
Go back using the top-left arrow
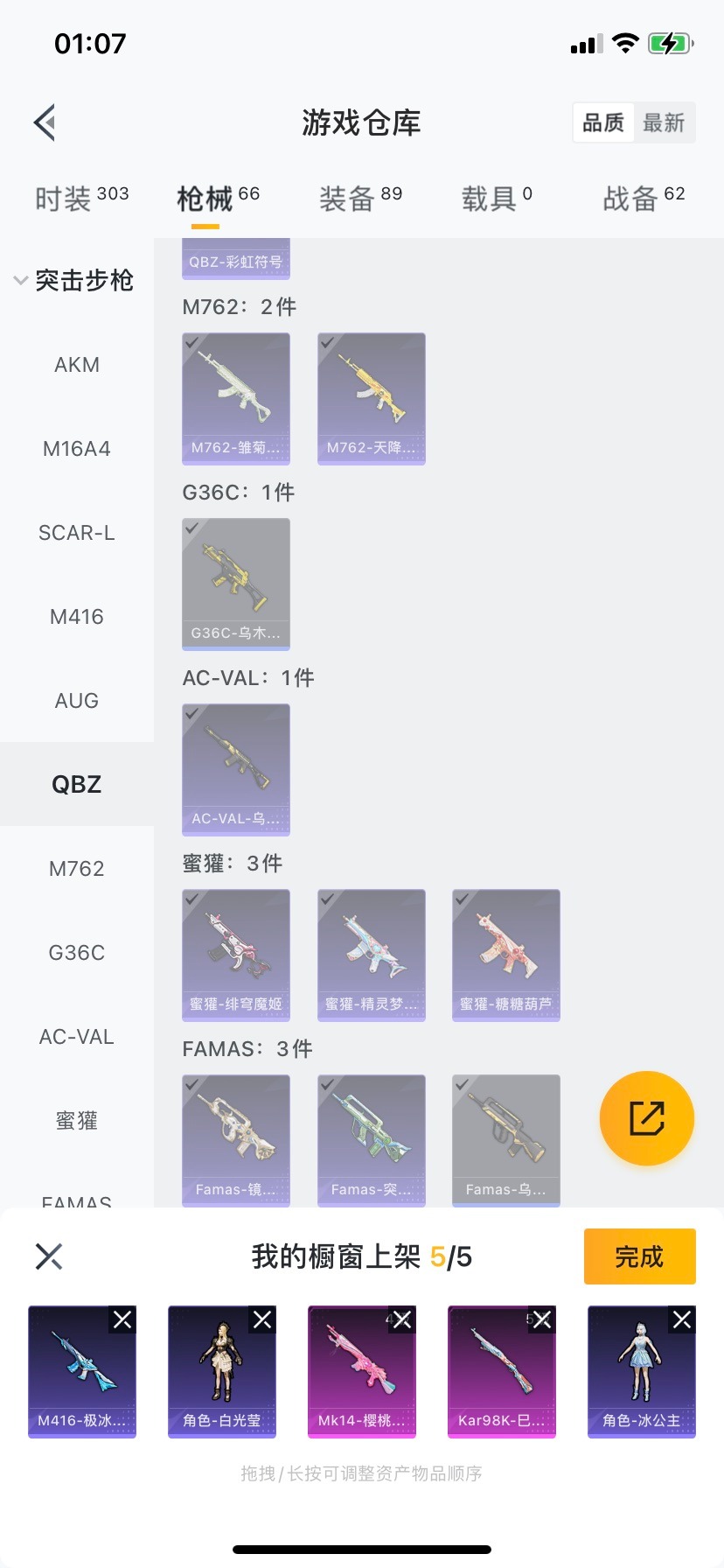pos(45,122)
